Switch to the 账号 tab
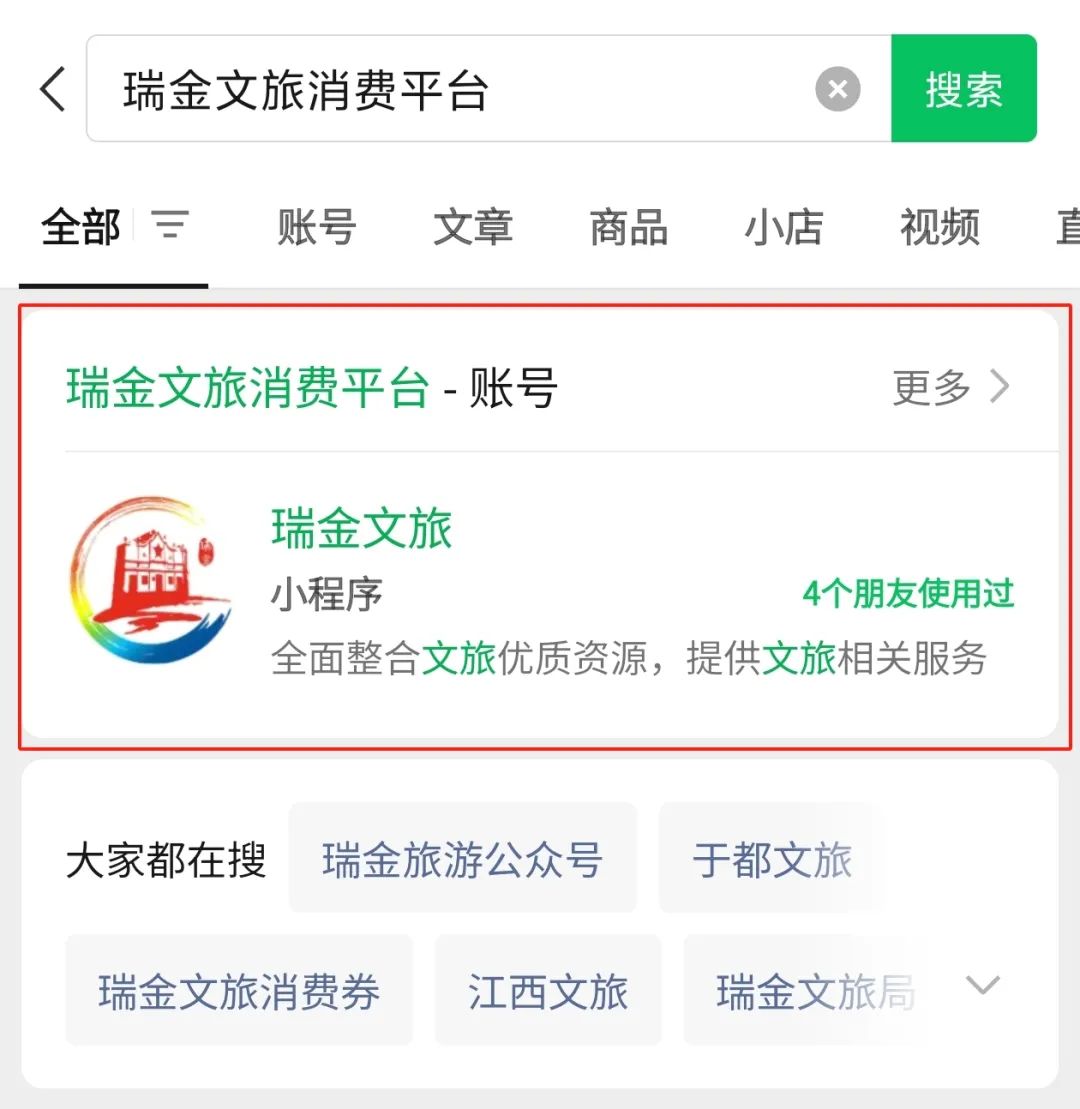This screenshot has height=1109, width=1080. click(316, 228)
